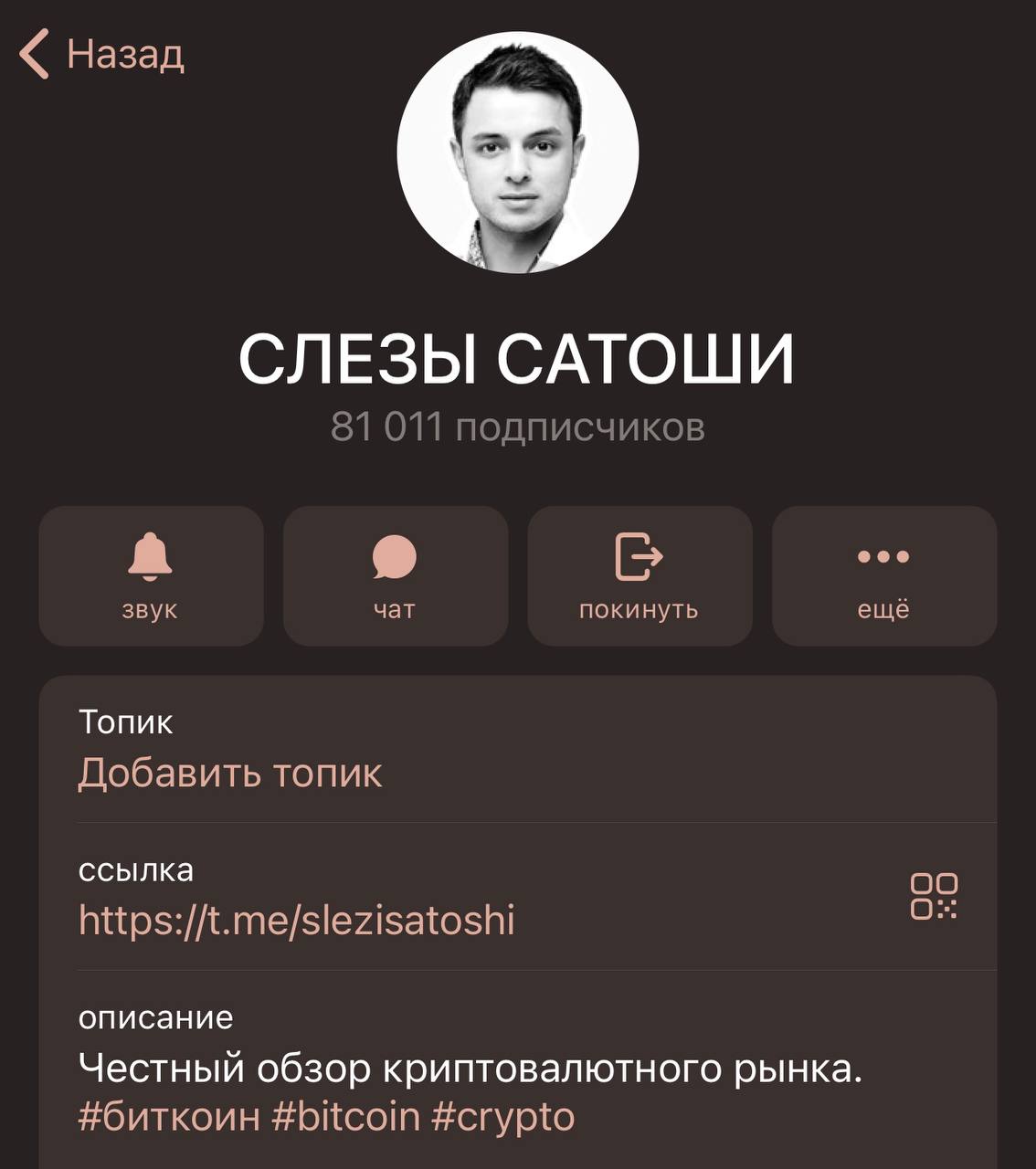The height and width of the screenshot is (1169, 1036).
Task: Open more options with ещё
Action: (883, 576)
